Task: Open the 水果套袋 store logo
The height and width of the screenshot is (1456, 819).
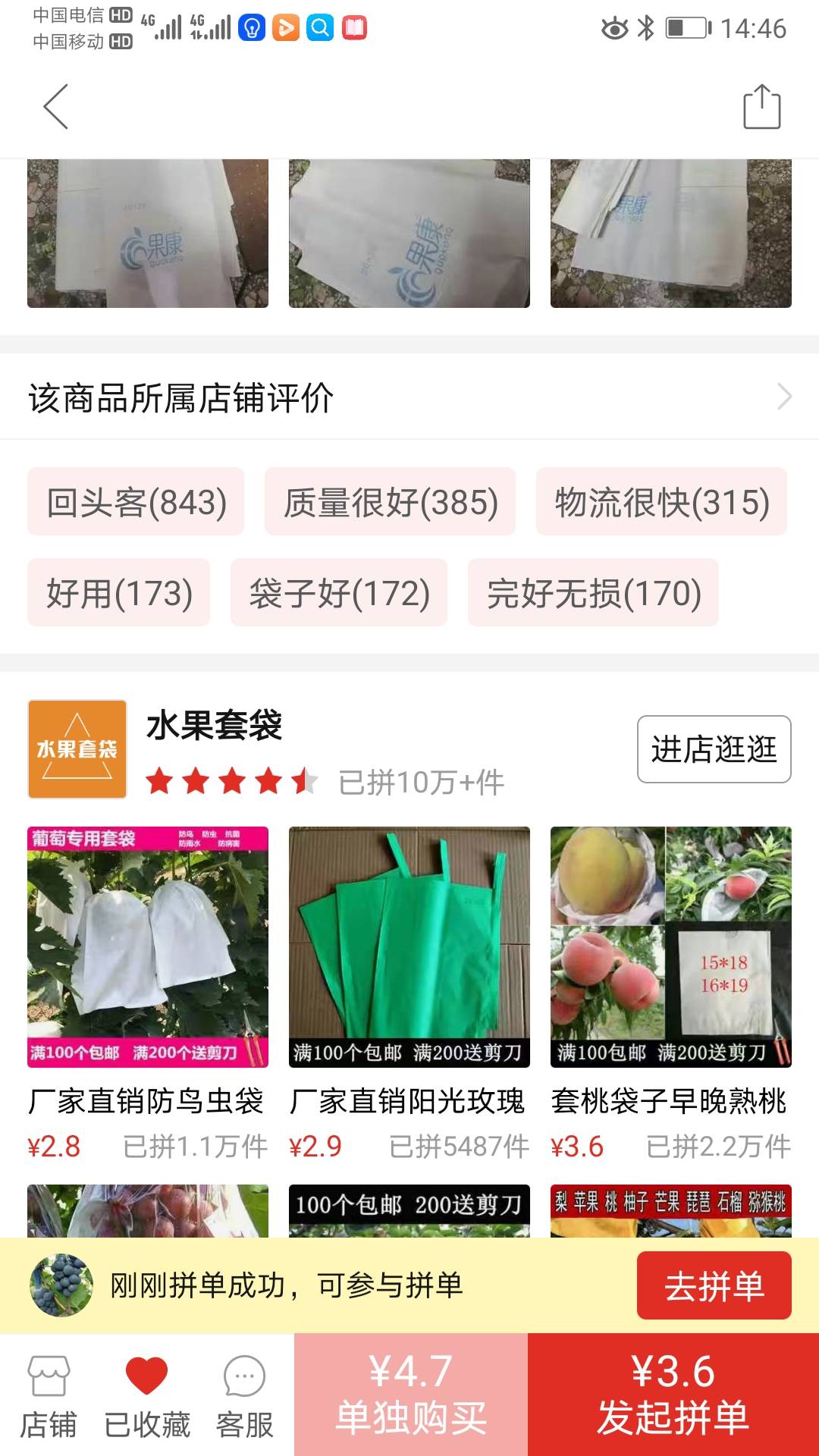Action: click(x=77, y=749)
